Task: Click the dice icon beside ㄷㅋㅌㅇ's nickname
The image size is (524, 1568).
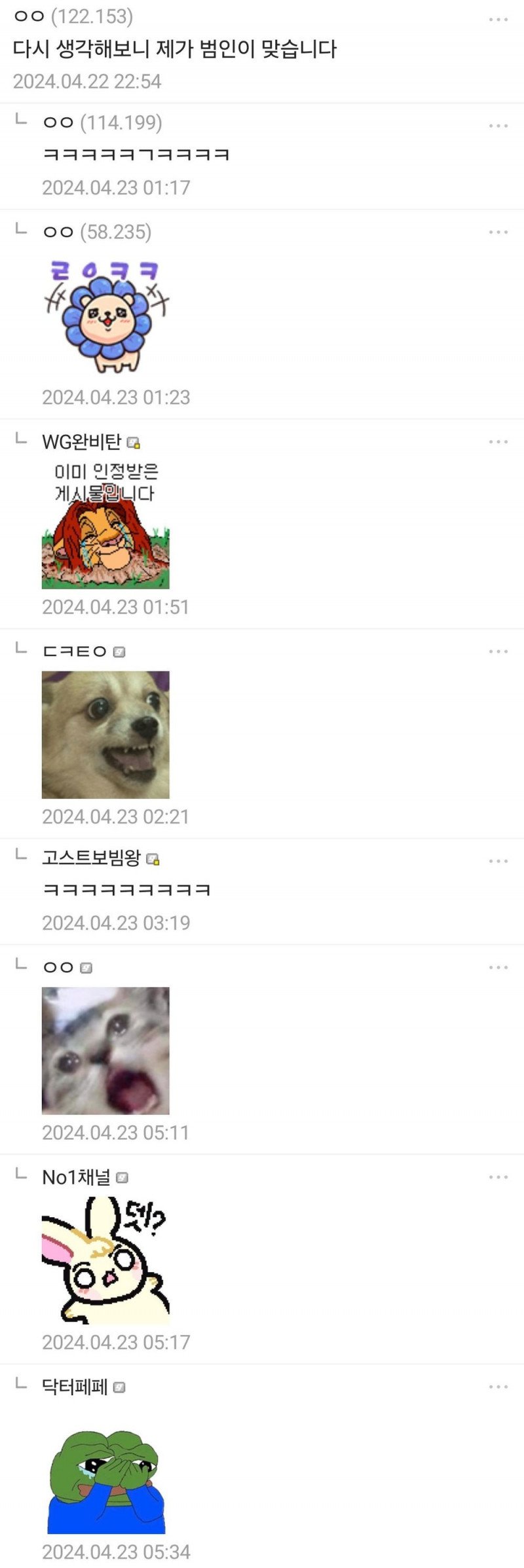Action: (119, 653)
